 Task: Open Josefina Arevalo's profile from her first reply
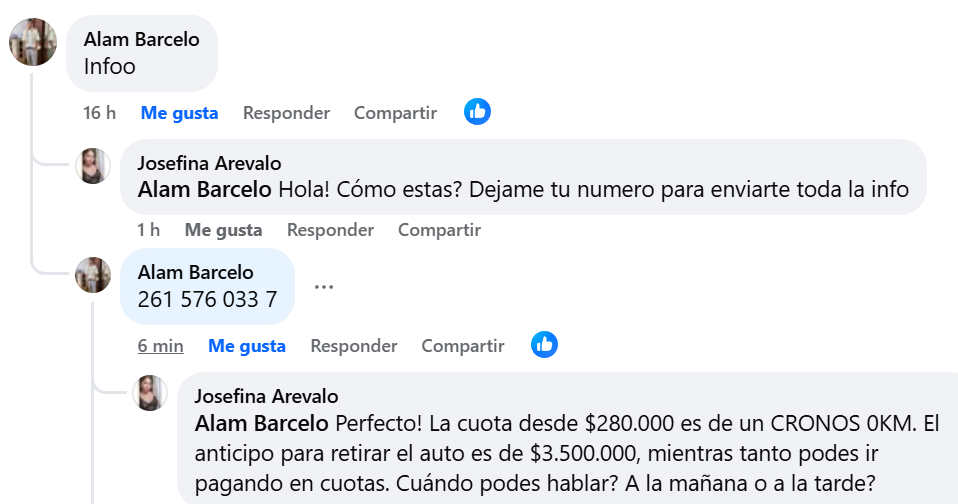(209, 163)
